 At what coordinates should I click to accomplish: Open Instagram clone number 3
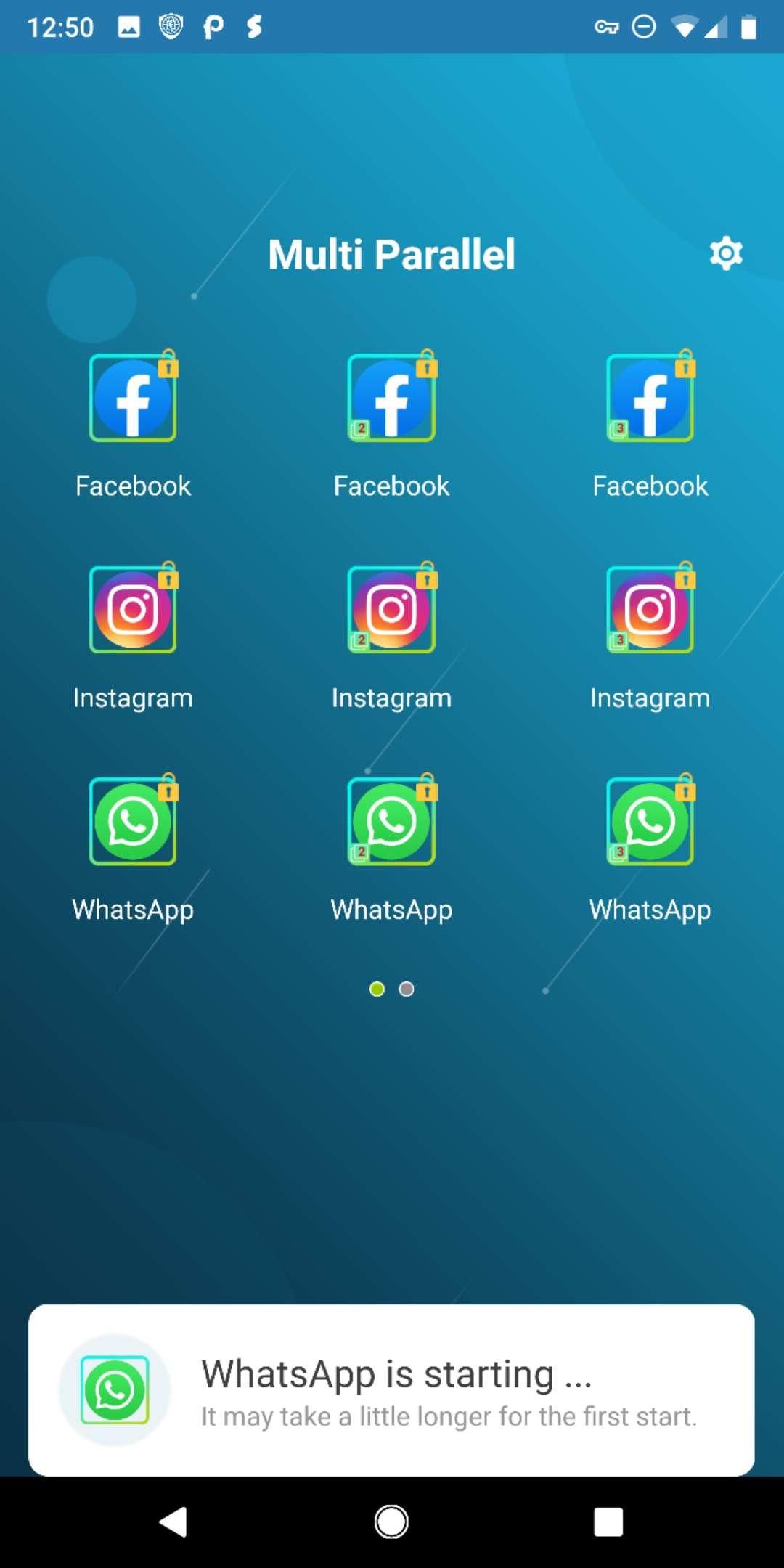pos(650,610)
